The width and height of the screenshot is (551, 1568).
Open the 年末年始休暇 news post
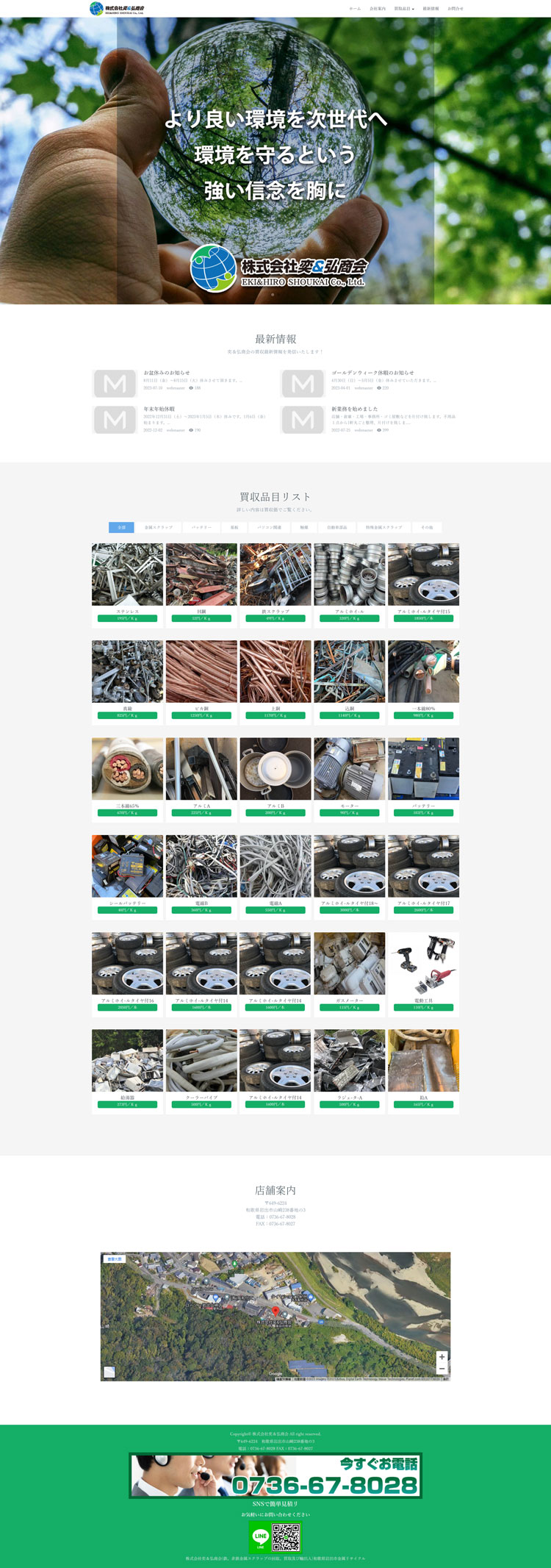159,409
